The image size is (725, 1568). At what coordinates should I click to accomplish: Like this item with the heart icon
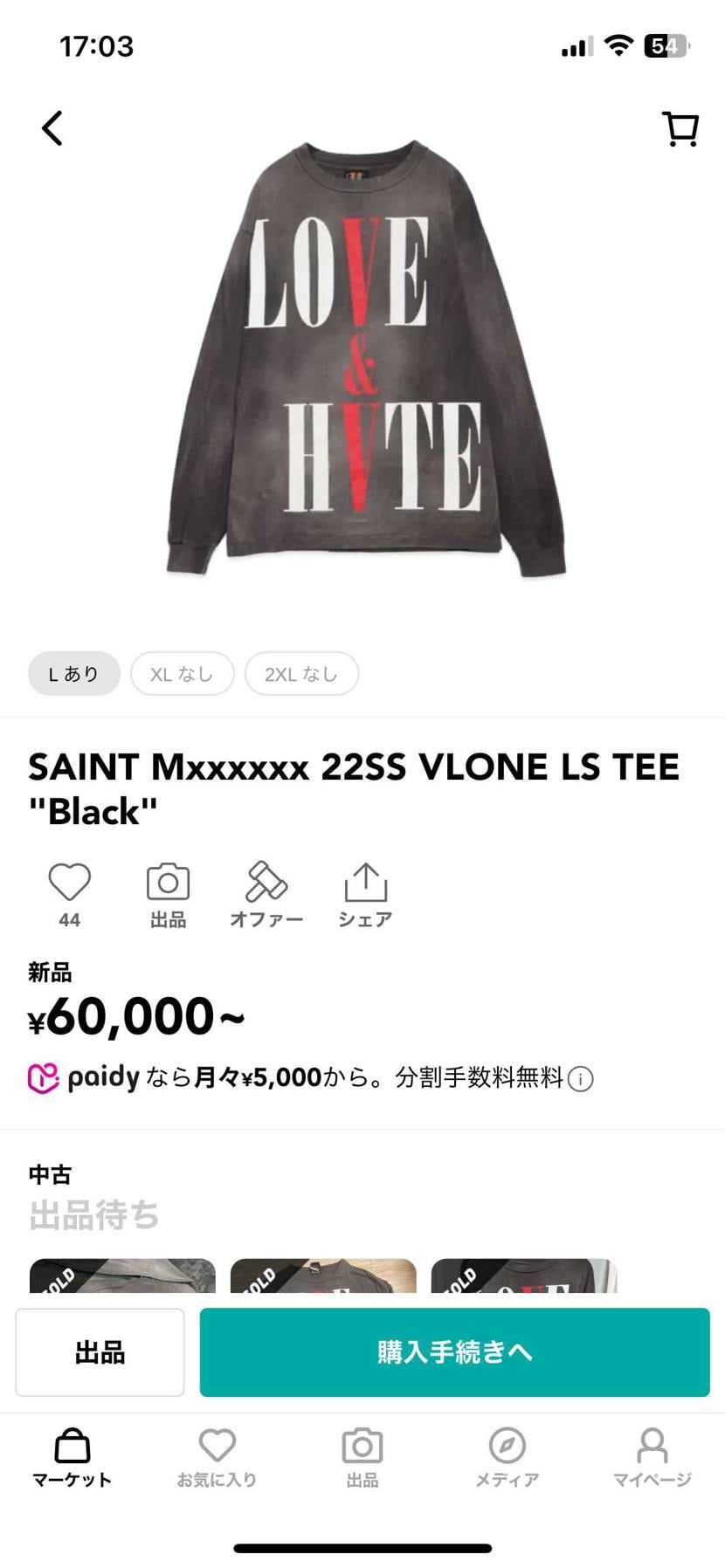coord(70,884)
